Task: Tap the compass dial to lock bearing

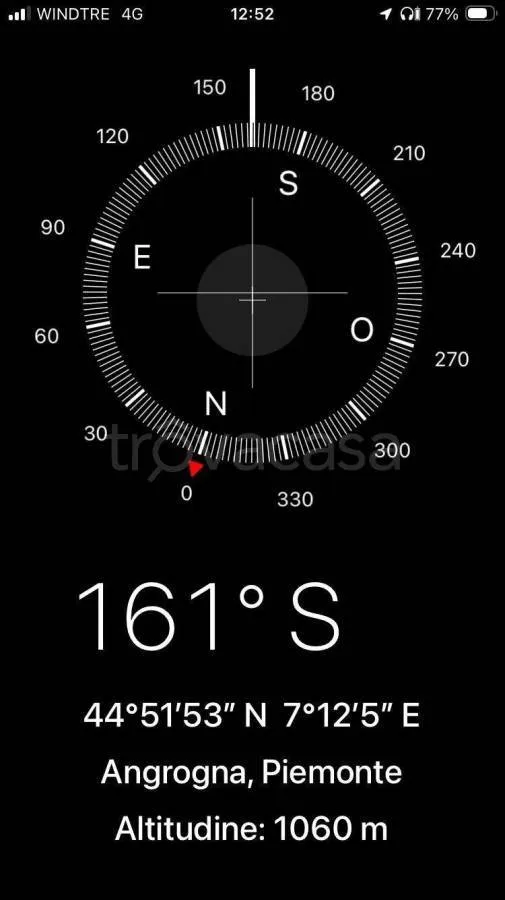Action: coord(252,293)
